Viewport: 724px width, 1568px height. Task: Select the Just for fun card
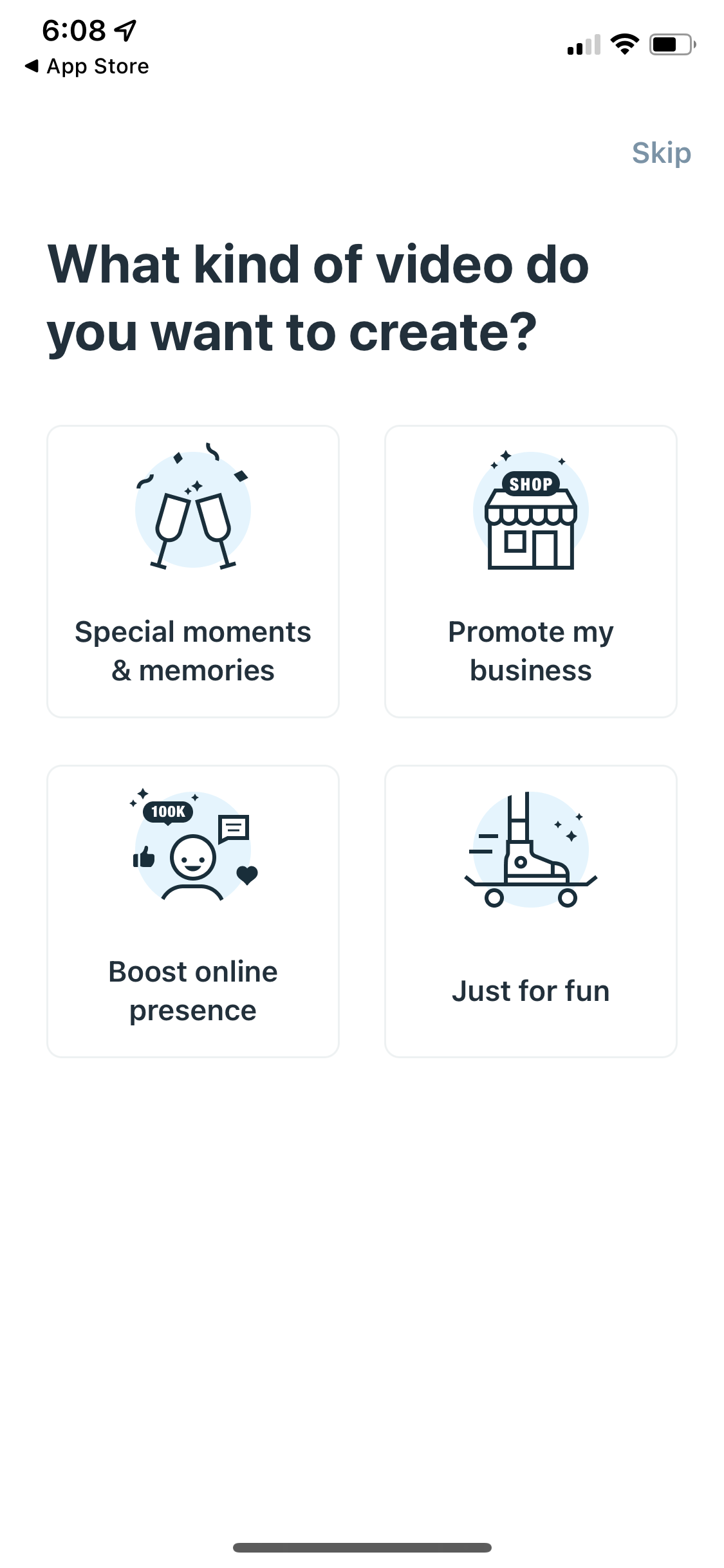(x=530, y=911)
